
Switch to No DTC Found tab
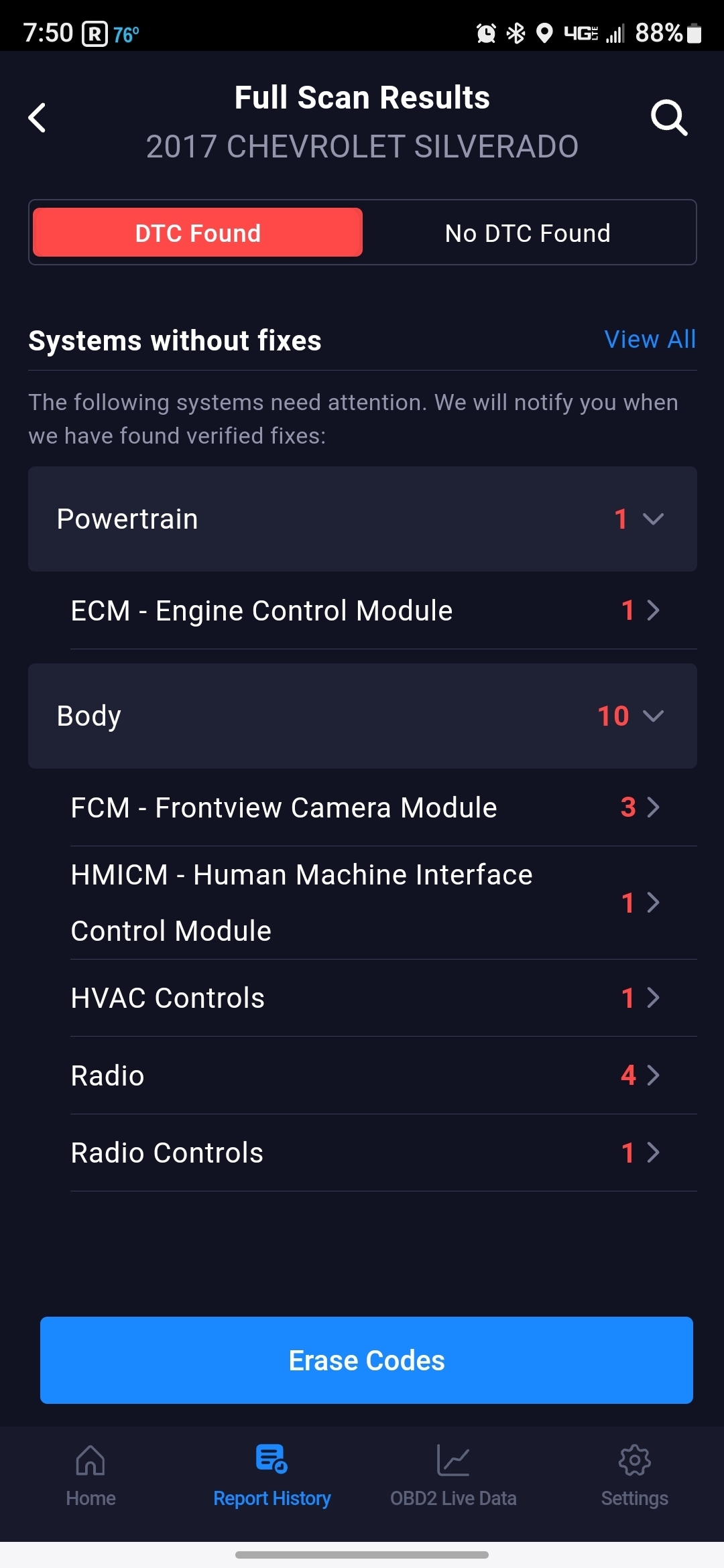point(528,233)
